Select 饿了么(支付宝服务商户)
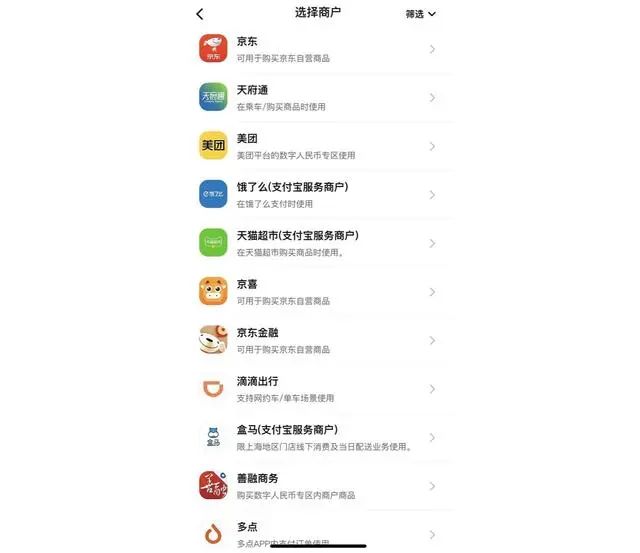 318,194
